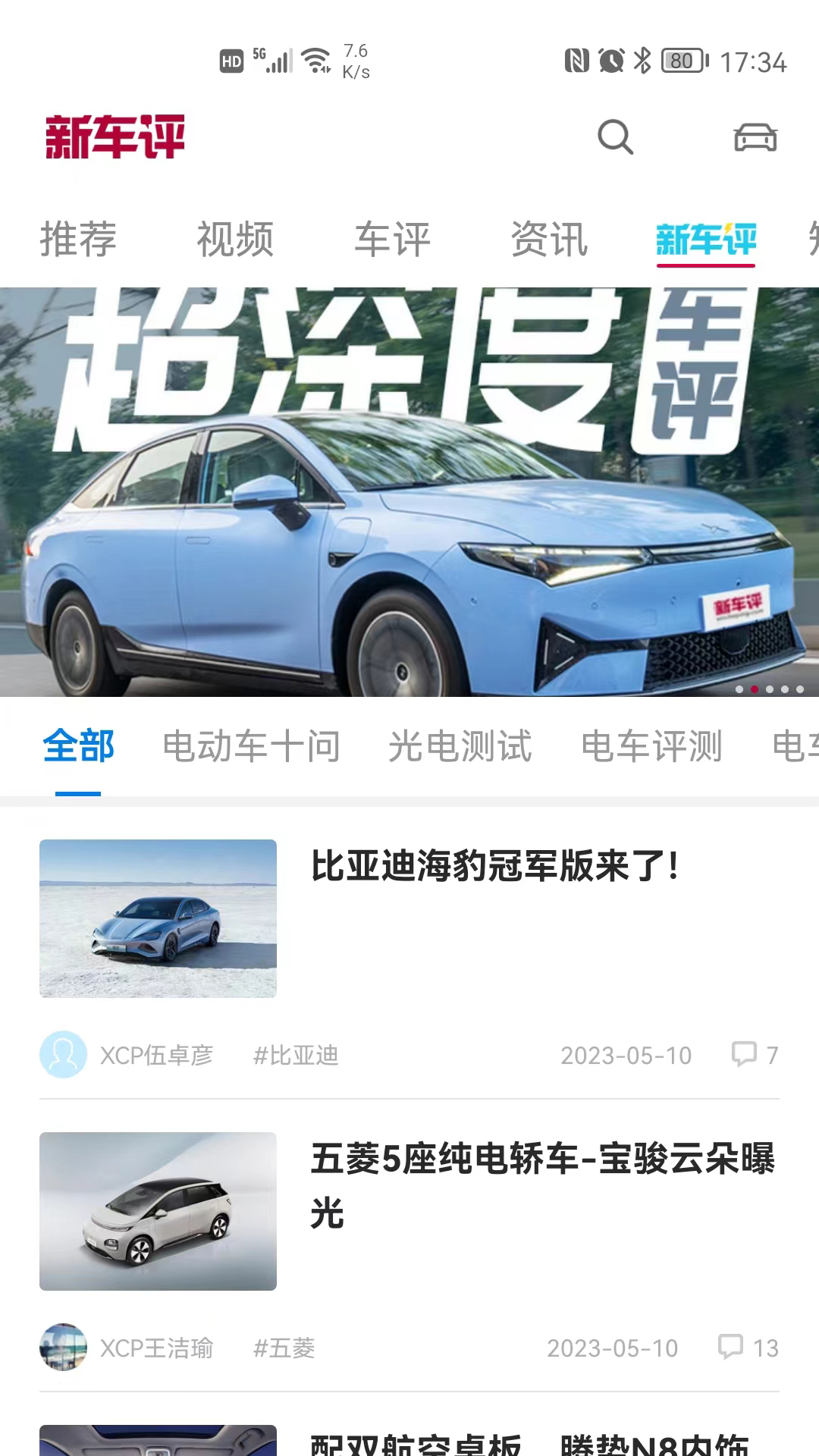This screenshot has width=819, height=1456.
Task: Open XCP伍卓彦's profile avatar
Action: (65, 1053)
